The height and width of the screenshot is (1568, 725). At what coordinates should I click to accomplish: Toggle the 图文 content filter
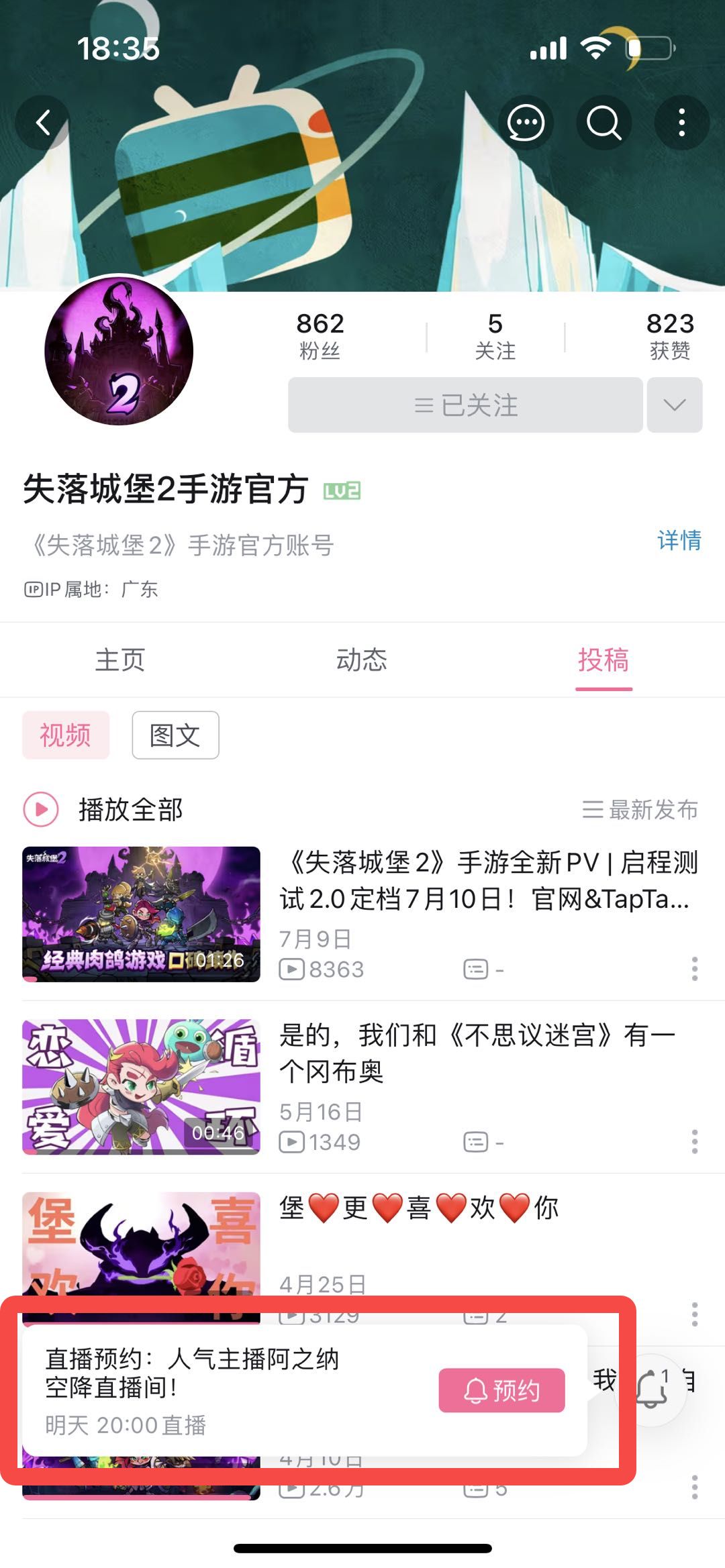(x=175, y=735)
